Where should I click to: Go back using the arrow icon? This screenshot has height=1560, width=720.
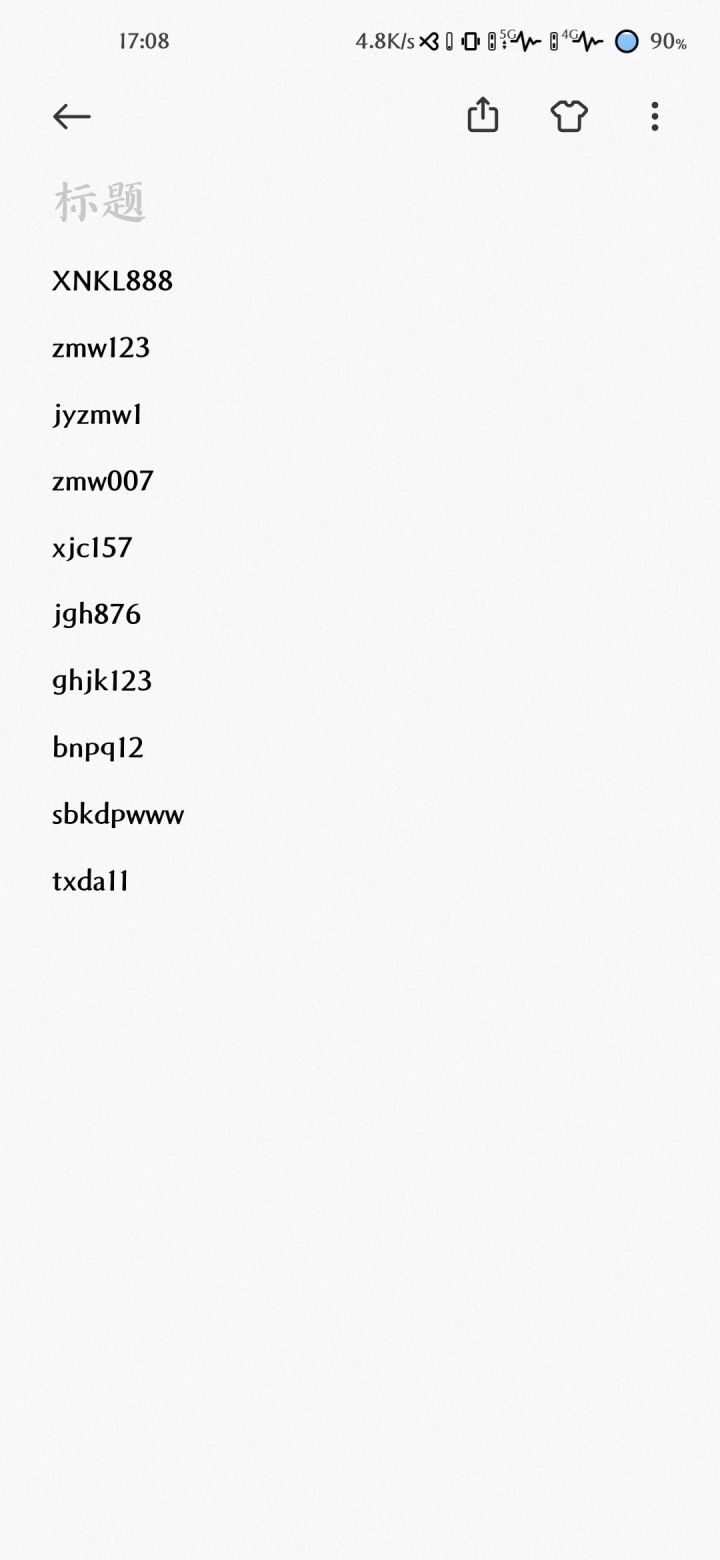[x=72, y=117]
